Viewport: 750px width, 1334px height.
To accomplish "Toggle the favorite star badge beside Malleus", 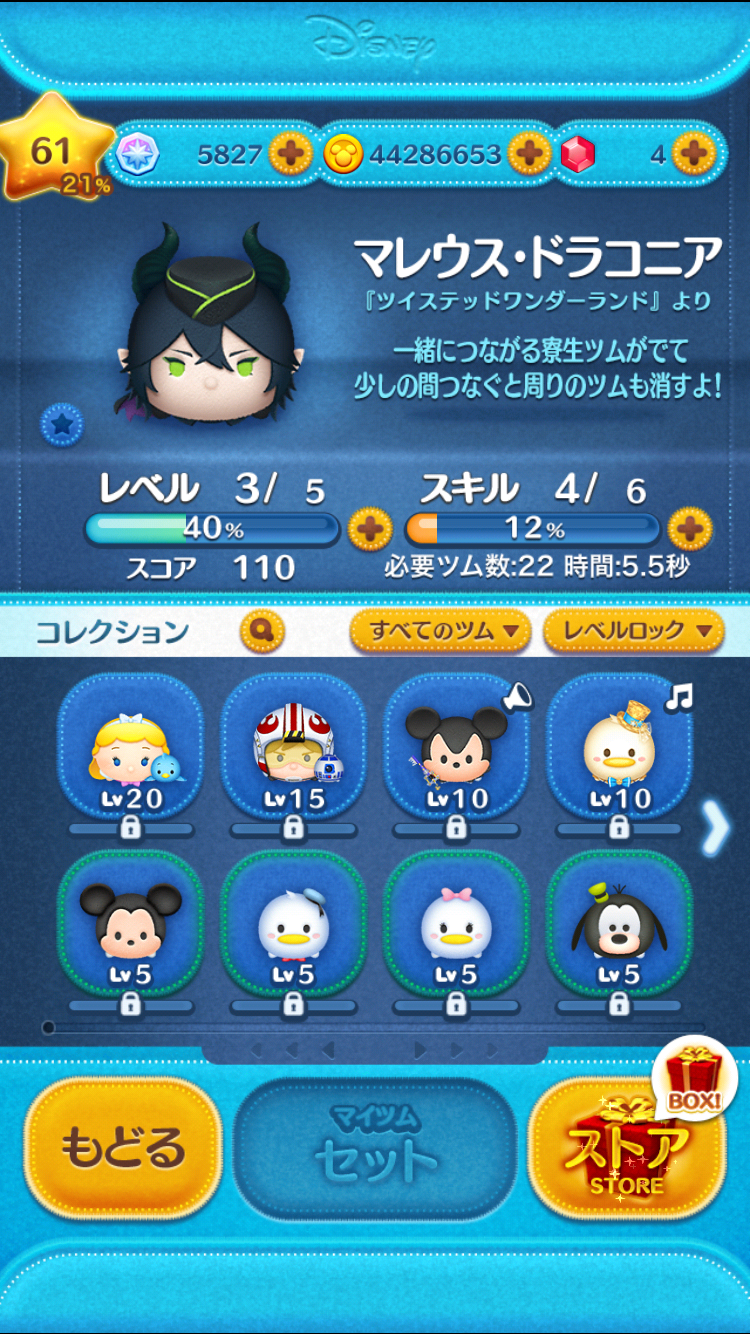I will coord(61,425).
